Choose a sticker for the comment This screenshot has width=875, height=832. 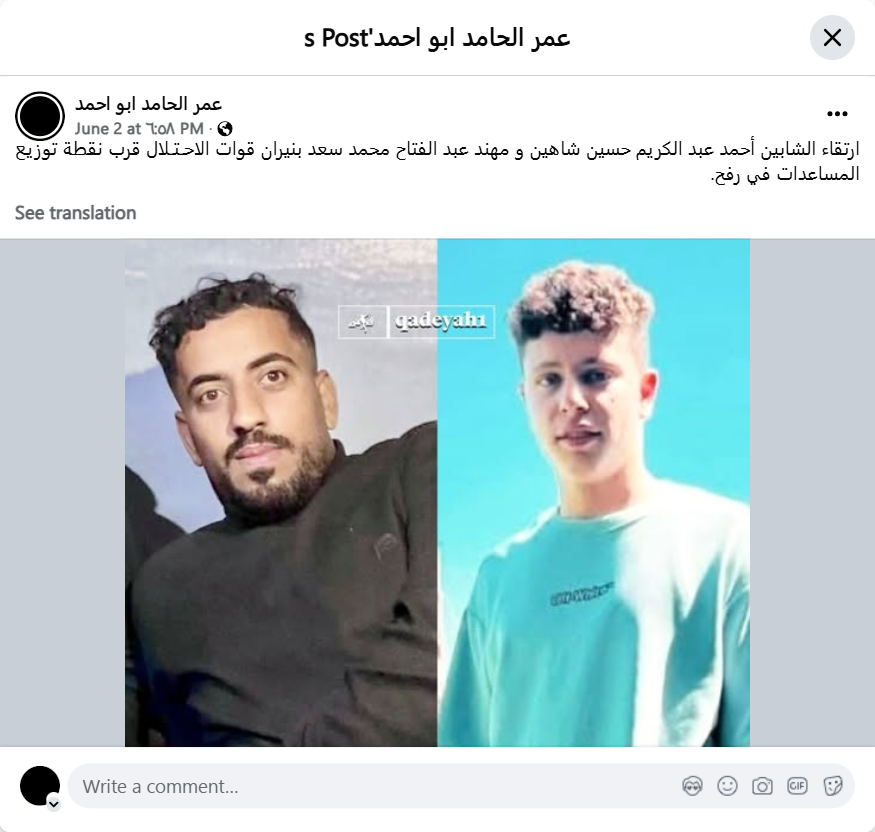coord(832,786)
